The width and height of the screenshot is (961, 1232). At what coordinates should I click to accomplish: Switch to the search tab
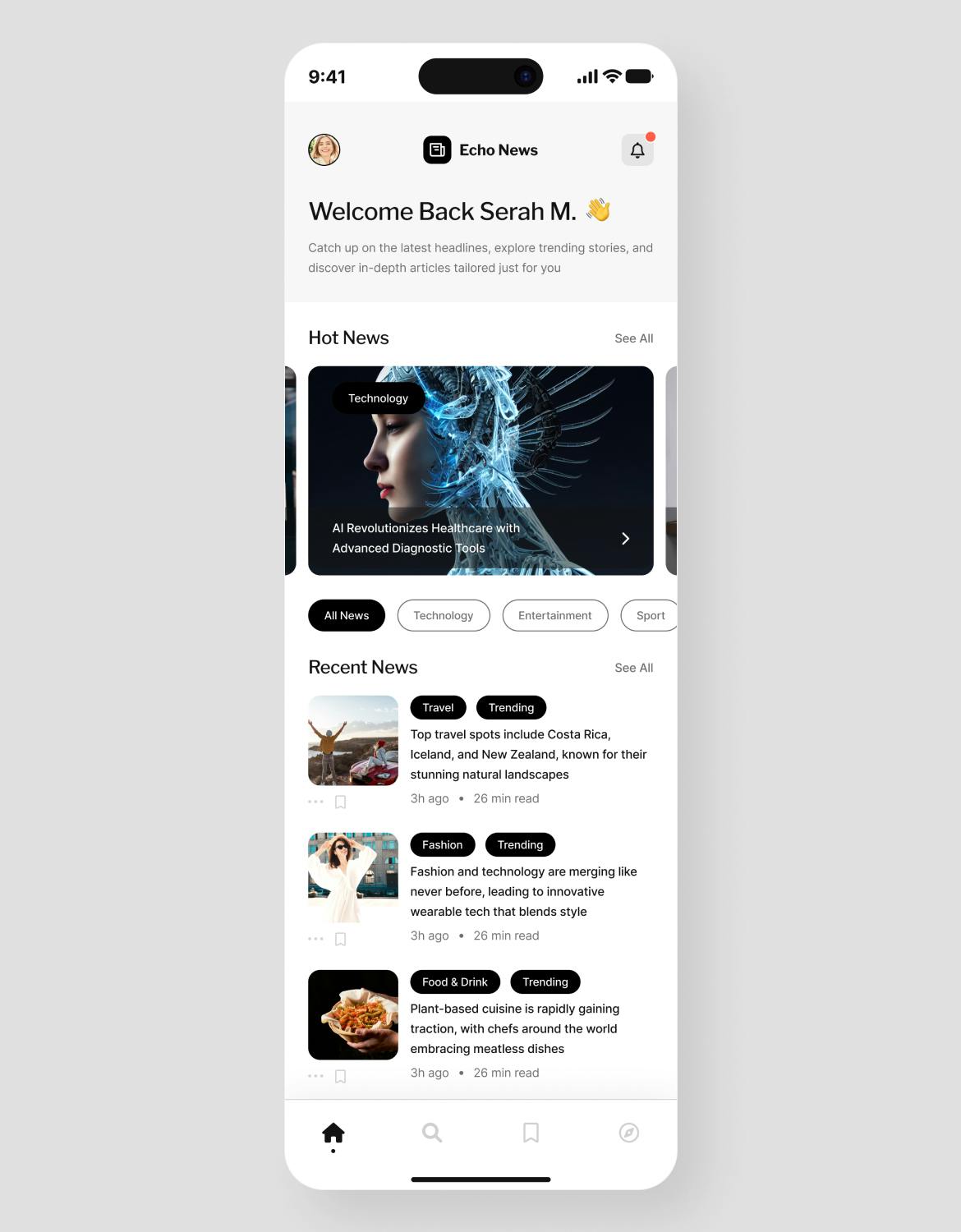(432, 1133)
